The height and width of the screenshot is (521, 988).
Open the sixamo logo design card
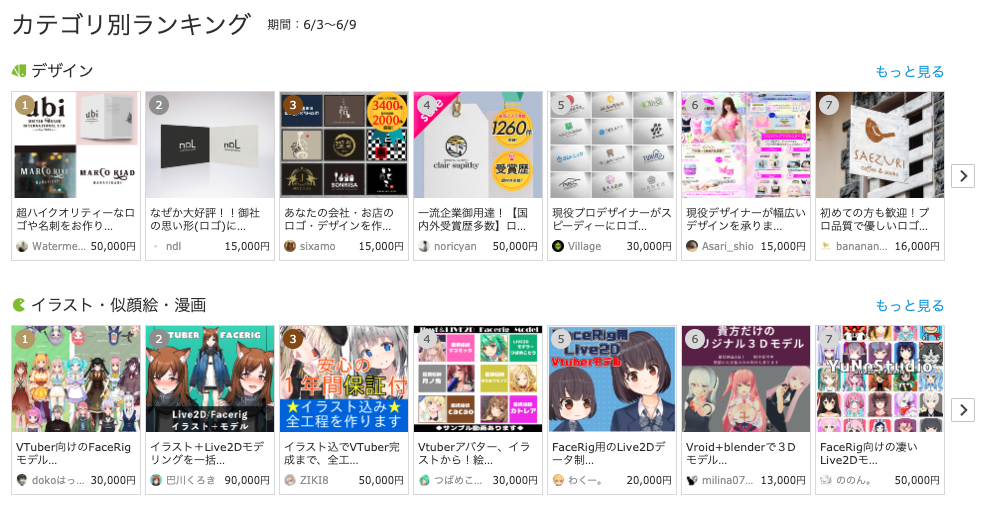(x=344, y=145)
